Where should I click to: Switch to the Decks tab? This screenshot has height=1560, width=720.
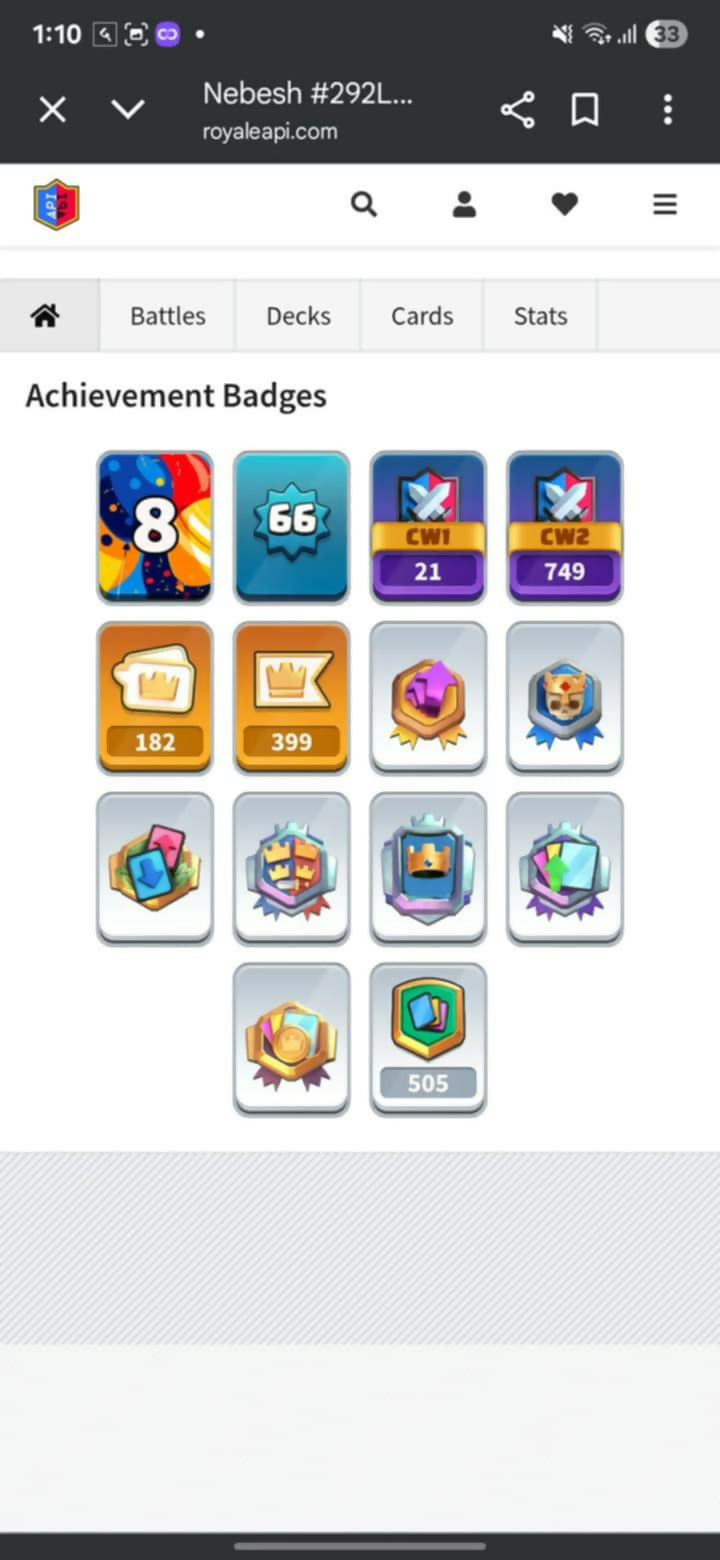298,316
